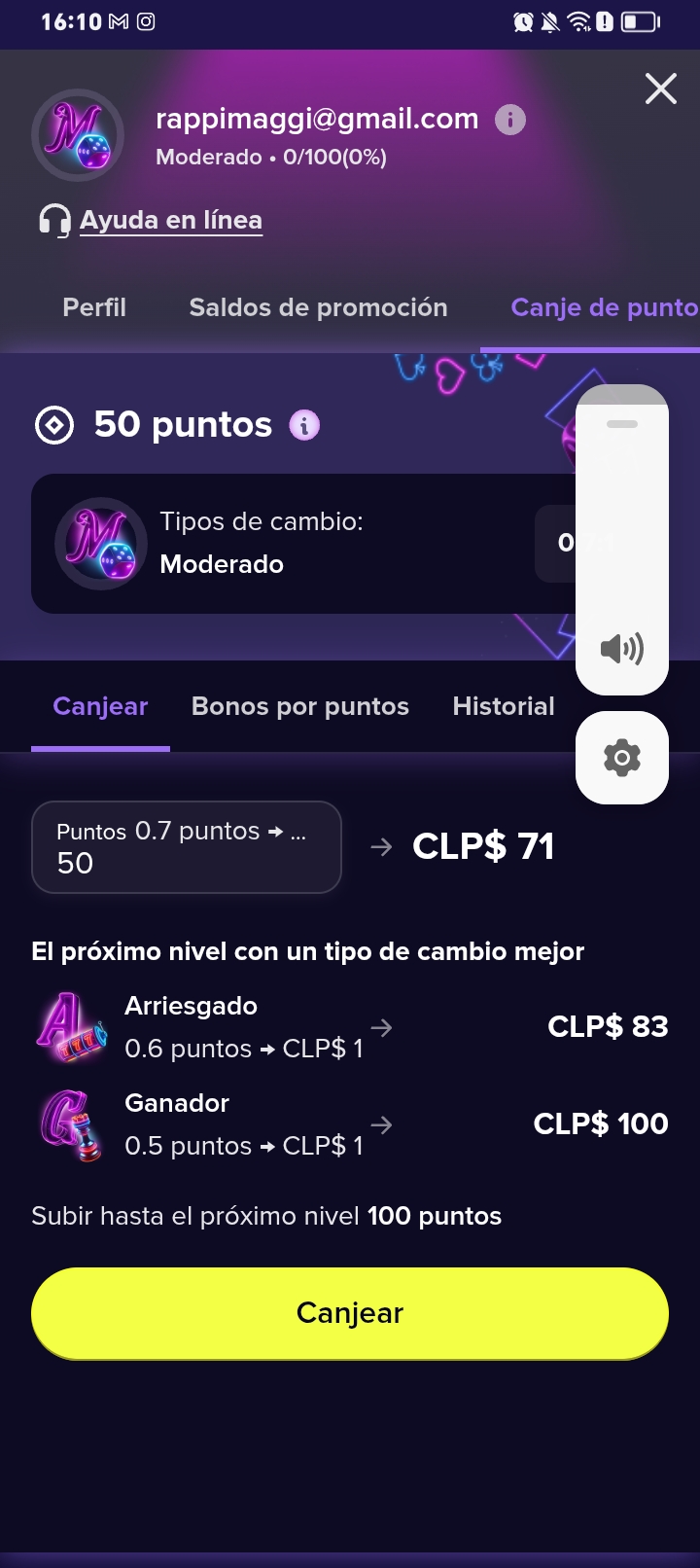Mute media with the speaker icon
The image size is (700, 1568).
coord(622,649)
